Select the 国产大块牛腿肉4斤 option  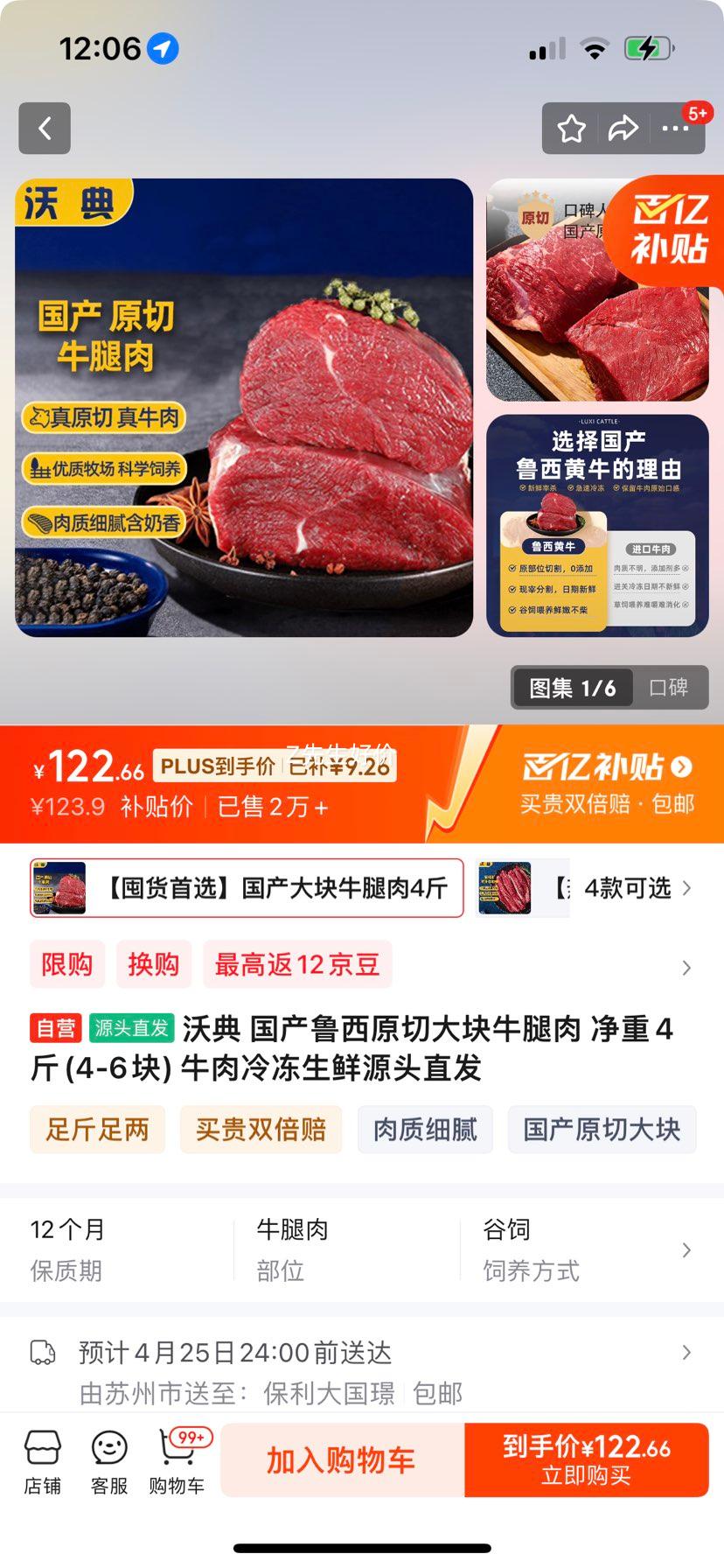(247, 888)
